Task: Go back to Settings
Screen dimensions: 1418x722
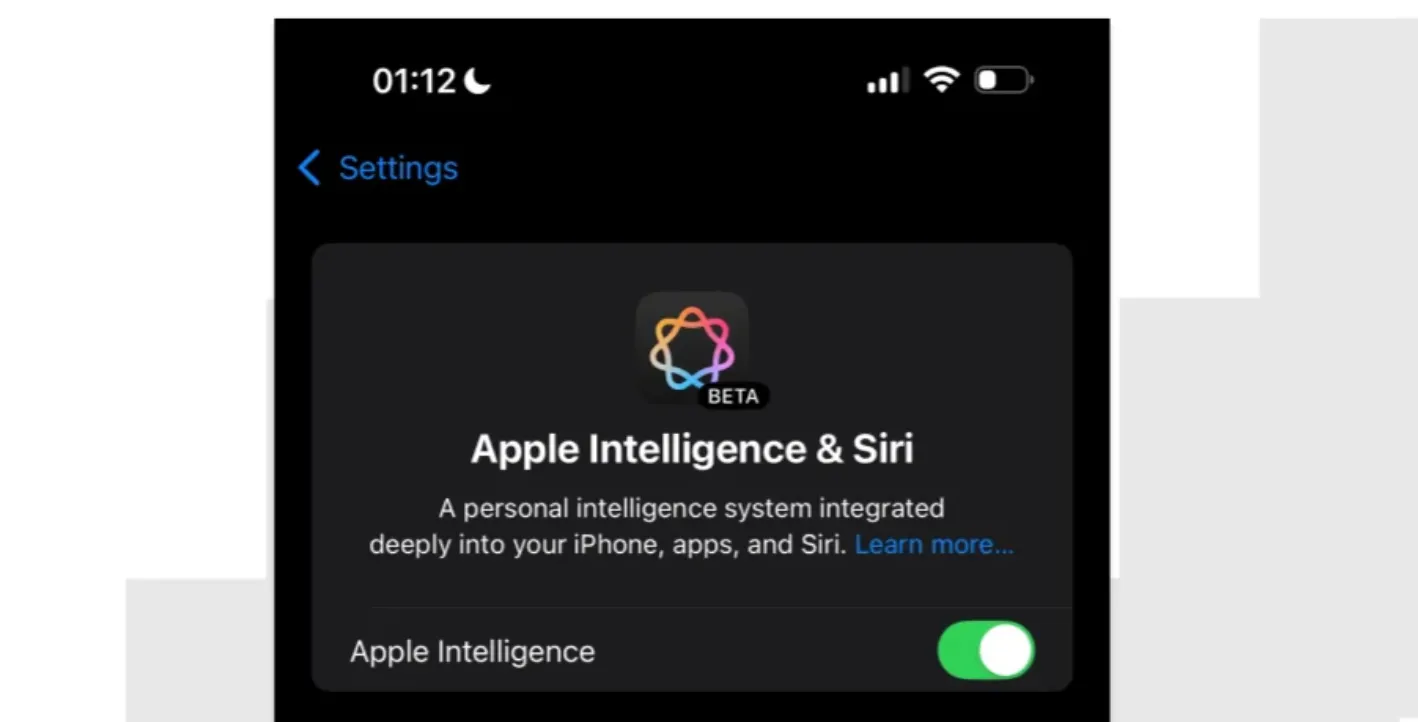Action: [x=380, y=168]
